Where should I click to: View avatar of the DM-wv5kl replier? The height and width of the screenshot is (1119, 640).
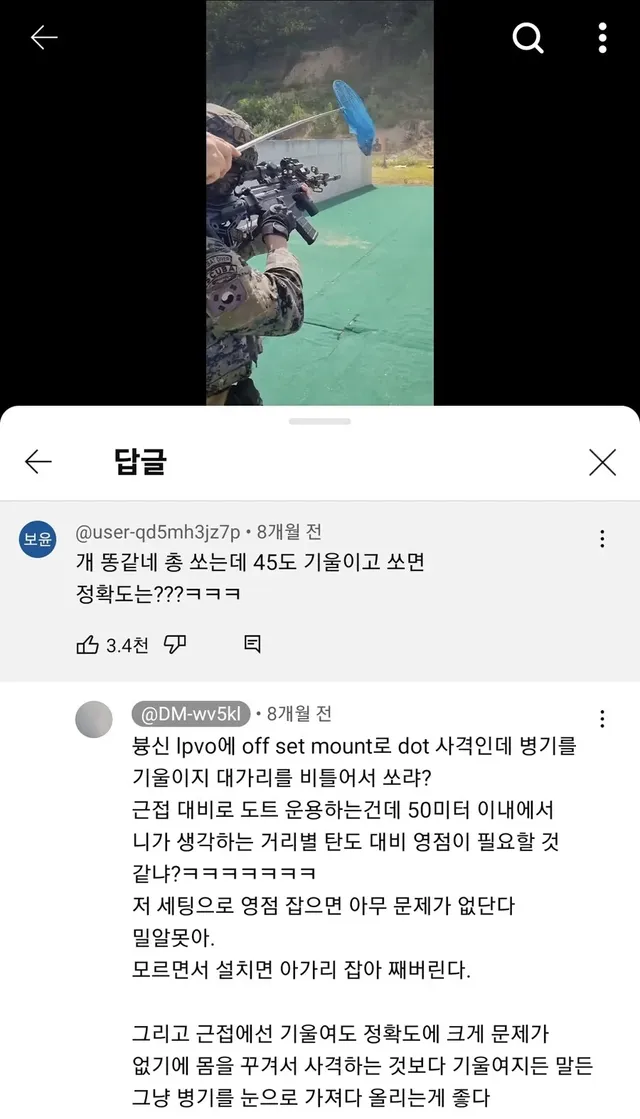pos(94,719)
